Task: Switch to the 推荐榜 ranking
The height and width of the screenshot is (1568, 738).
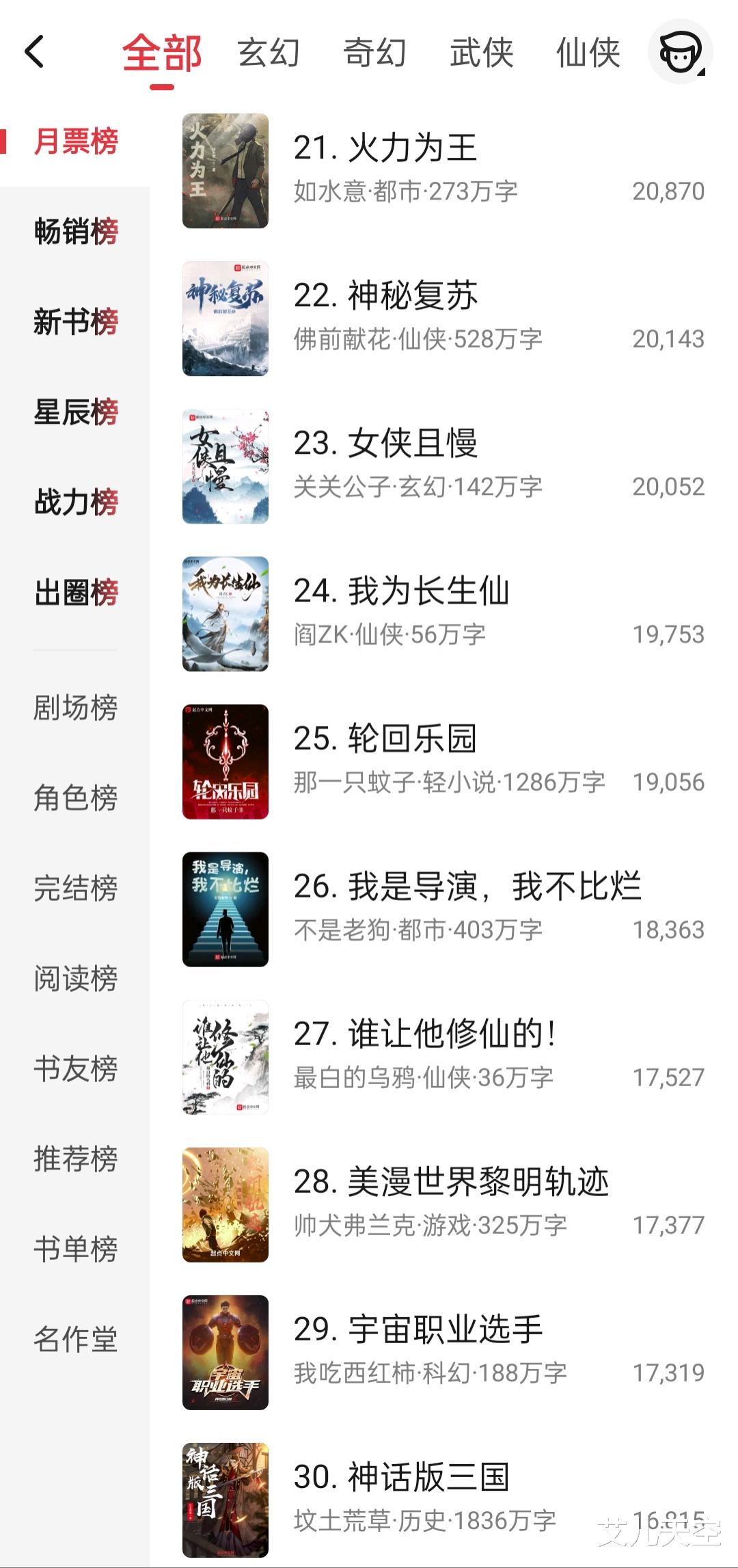Action: (76, 1159)
